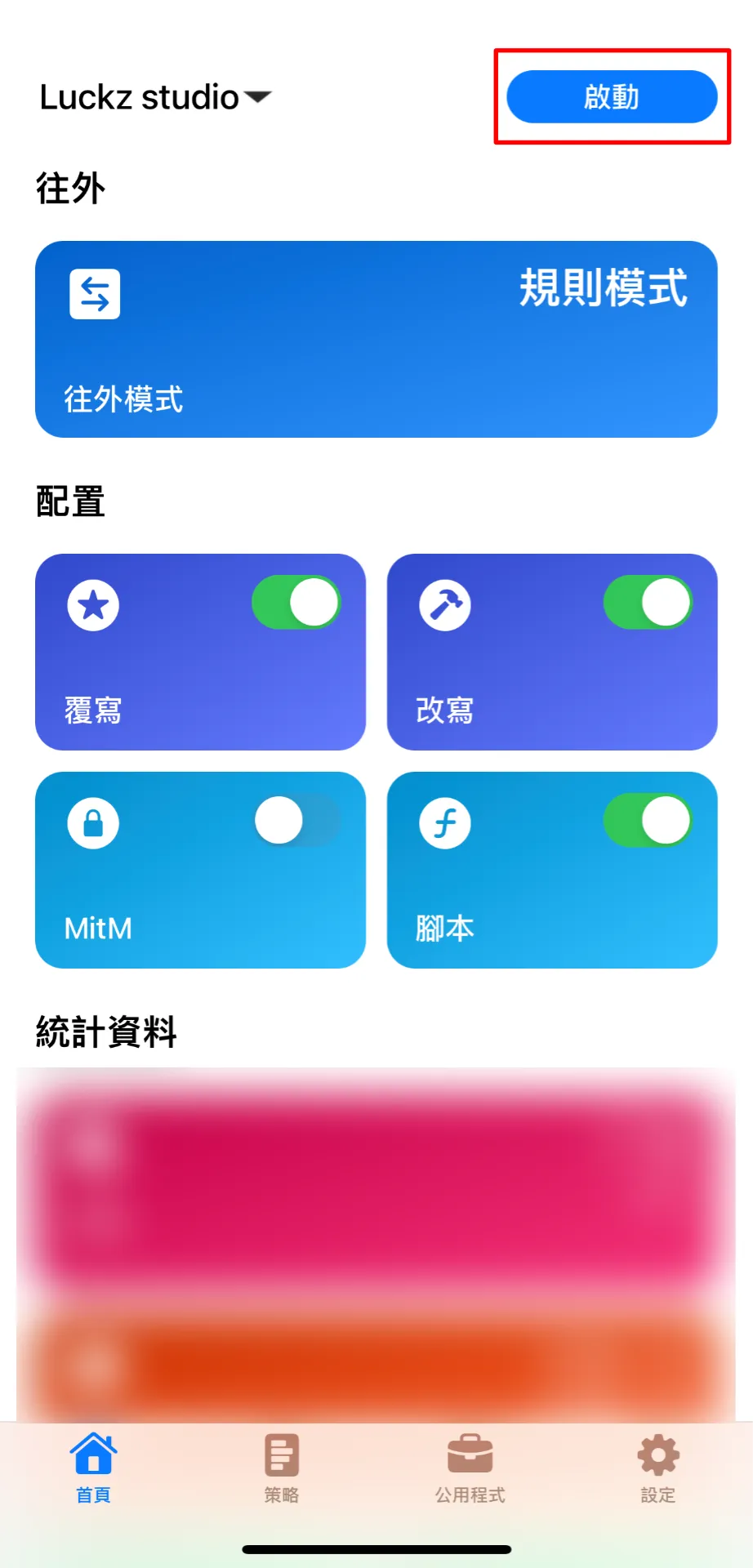Open the Luckz studio profile dropdown
The height and width of the screenshot is (1568, 753).
[155, 97]
